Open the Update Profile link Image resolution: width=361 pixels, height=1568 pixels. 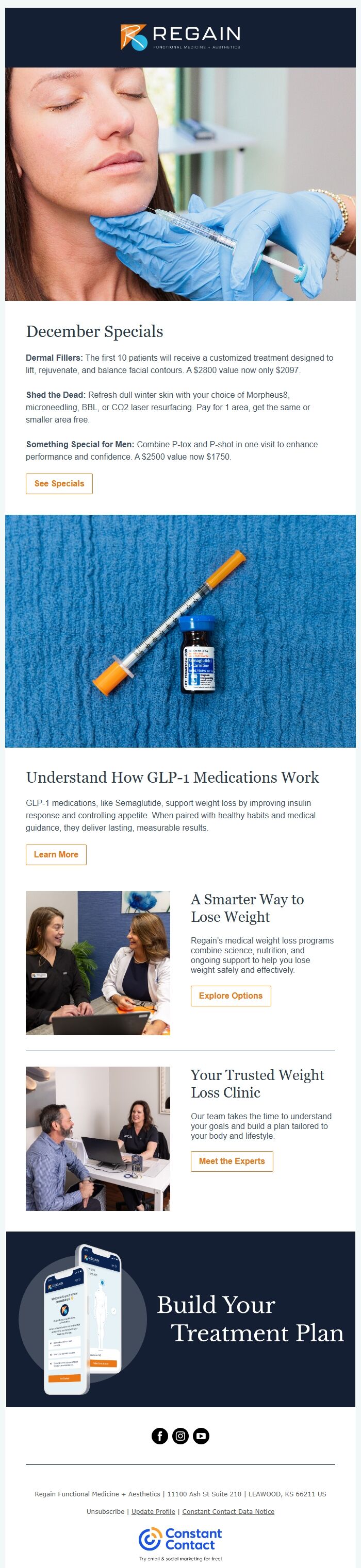click(x=153, y=1511)
